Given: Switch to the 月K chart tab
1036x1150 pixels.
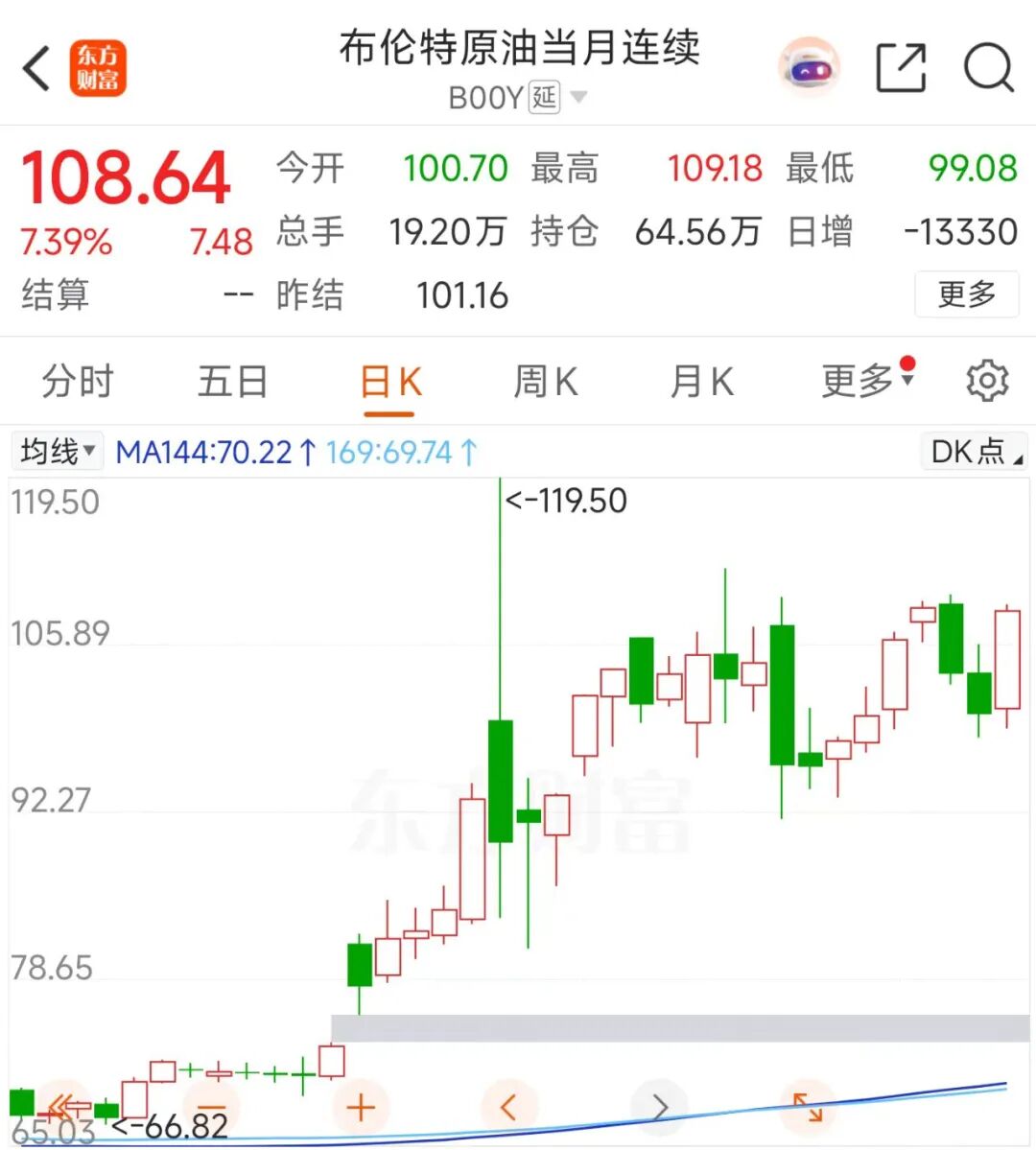Looking at the screenshot, I should (701, 382).
